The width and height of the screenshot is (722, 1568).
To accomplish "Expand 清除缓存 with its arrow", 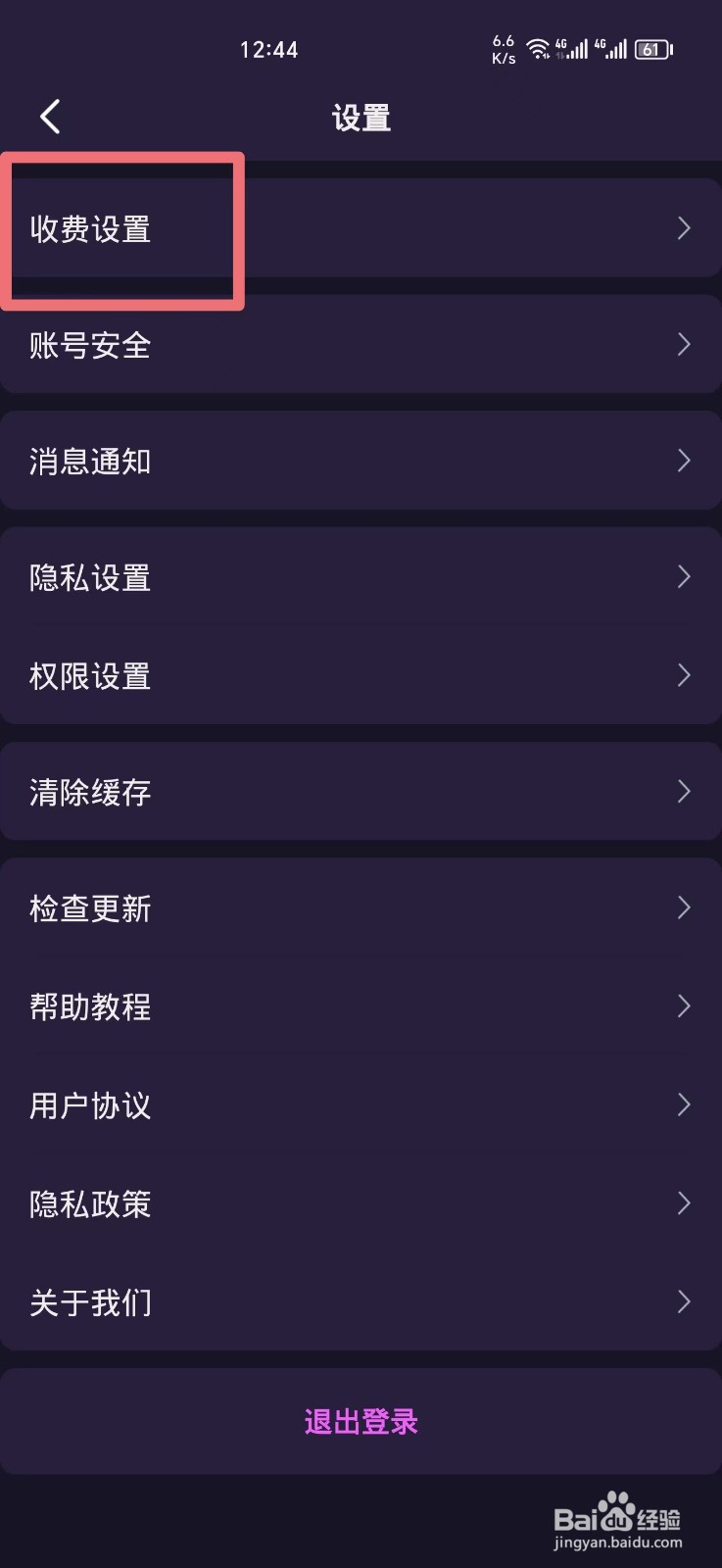I will [x=684, y=792].
